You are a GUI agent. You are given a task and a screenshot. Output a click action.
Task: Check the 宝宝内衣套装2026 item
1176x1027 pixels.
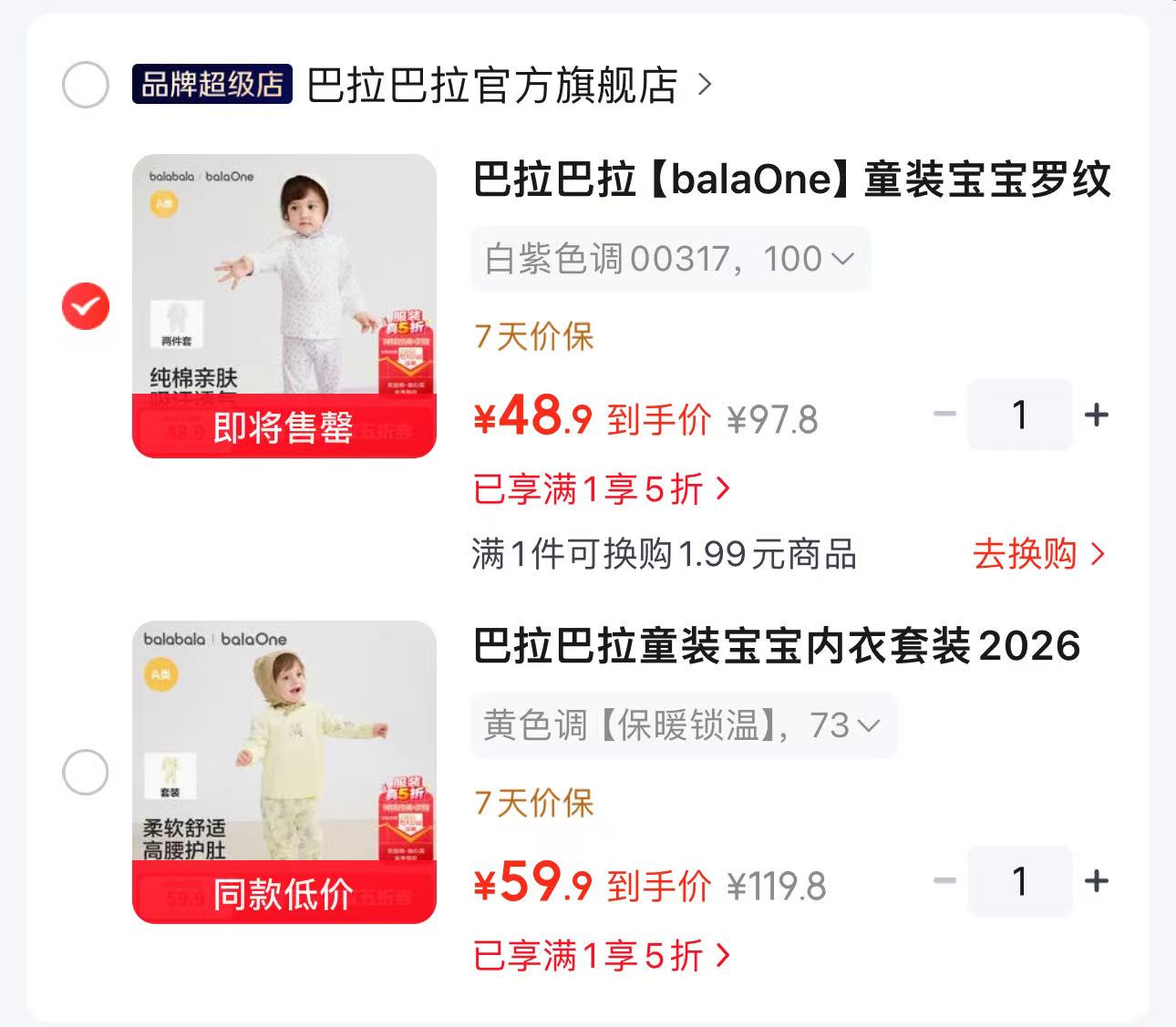coord(86,773)
